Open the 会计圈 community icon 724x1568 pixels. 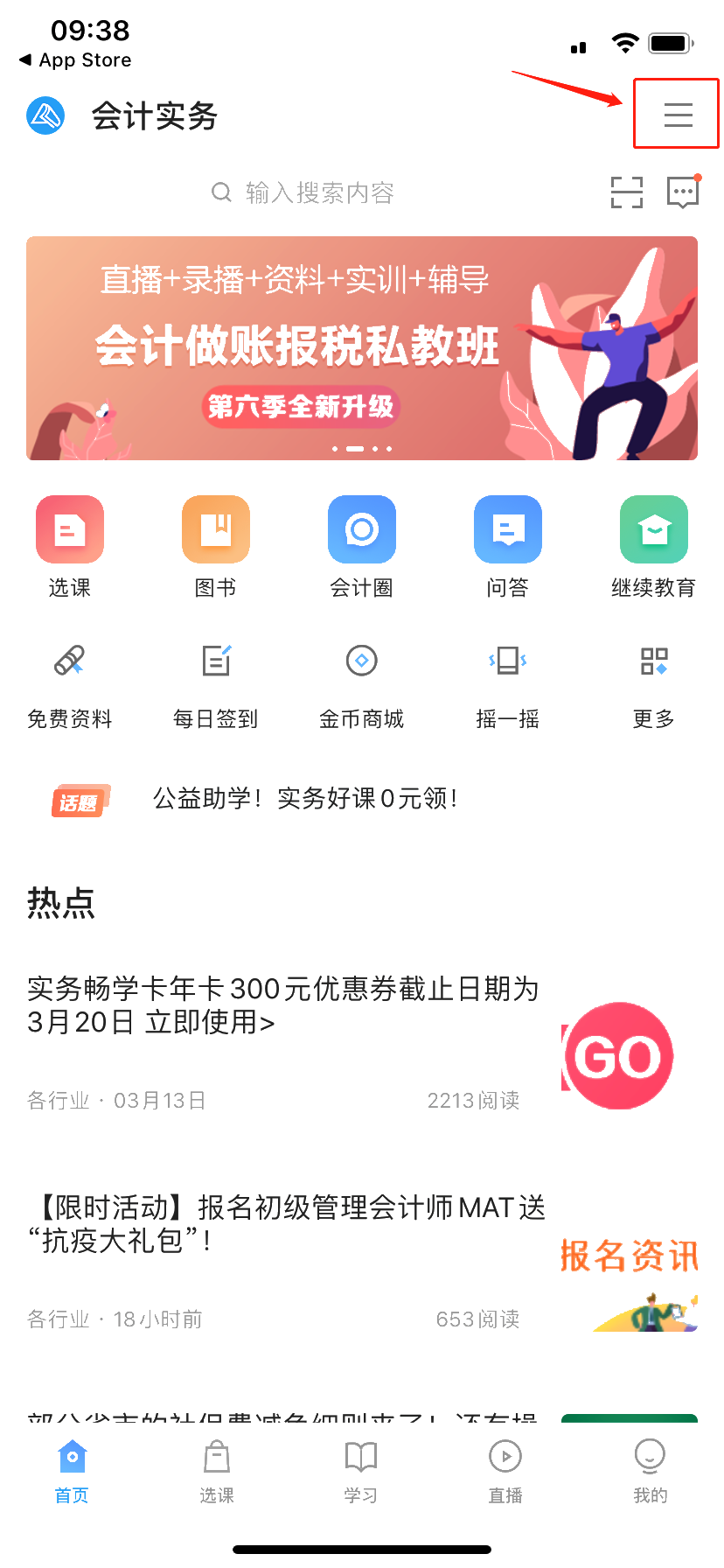click(362, 529)
